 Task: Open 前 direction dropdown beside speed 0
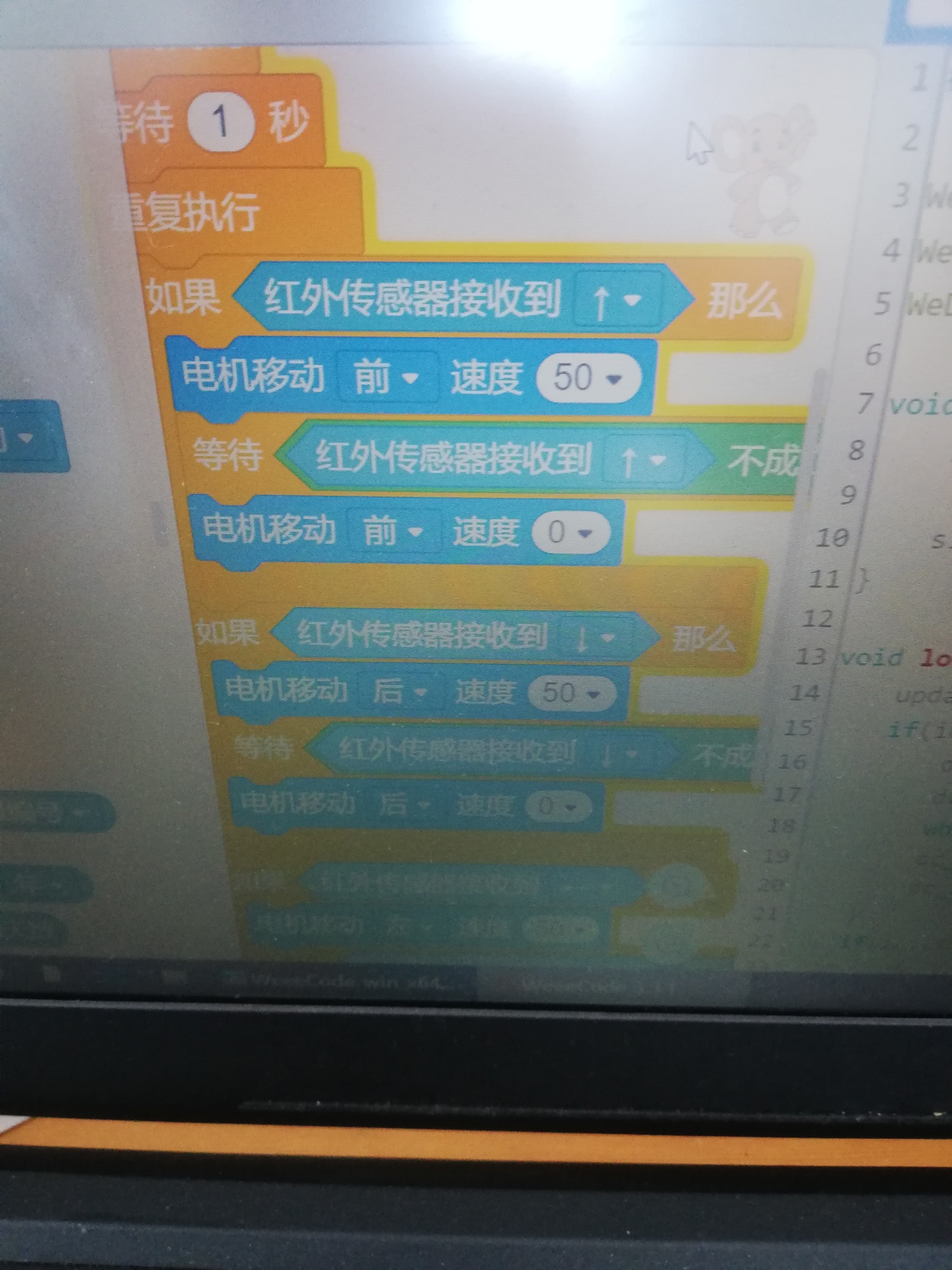[x=393, y=531]
